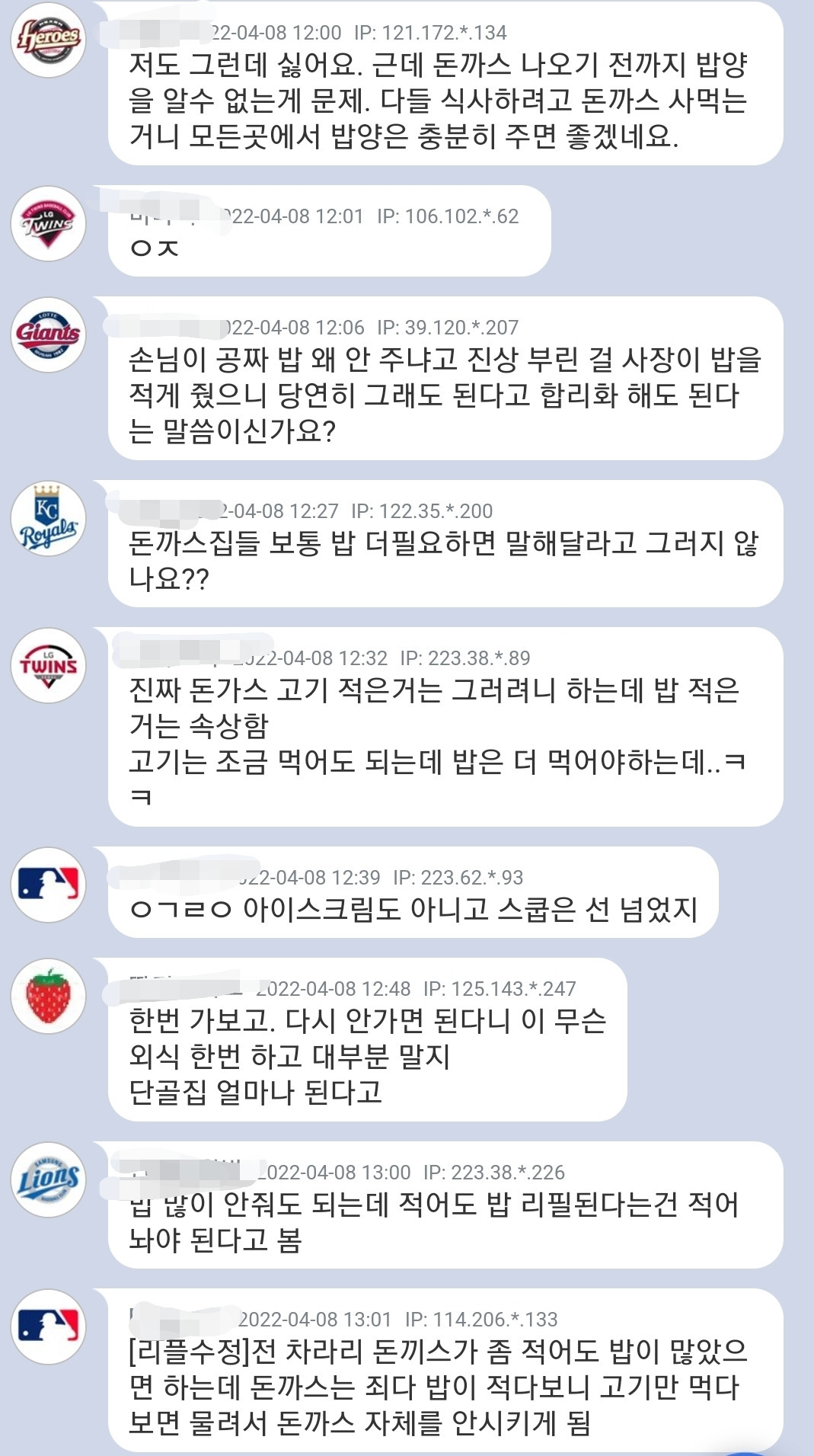
Task: Open the 12:48 comment beside the strawberry avatar
Action: 368,1039
